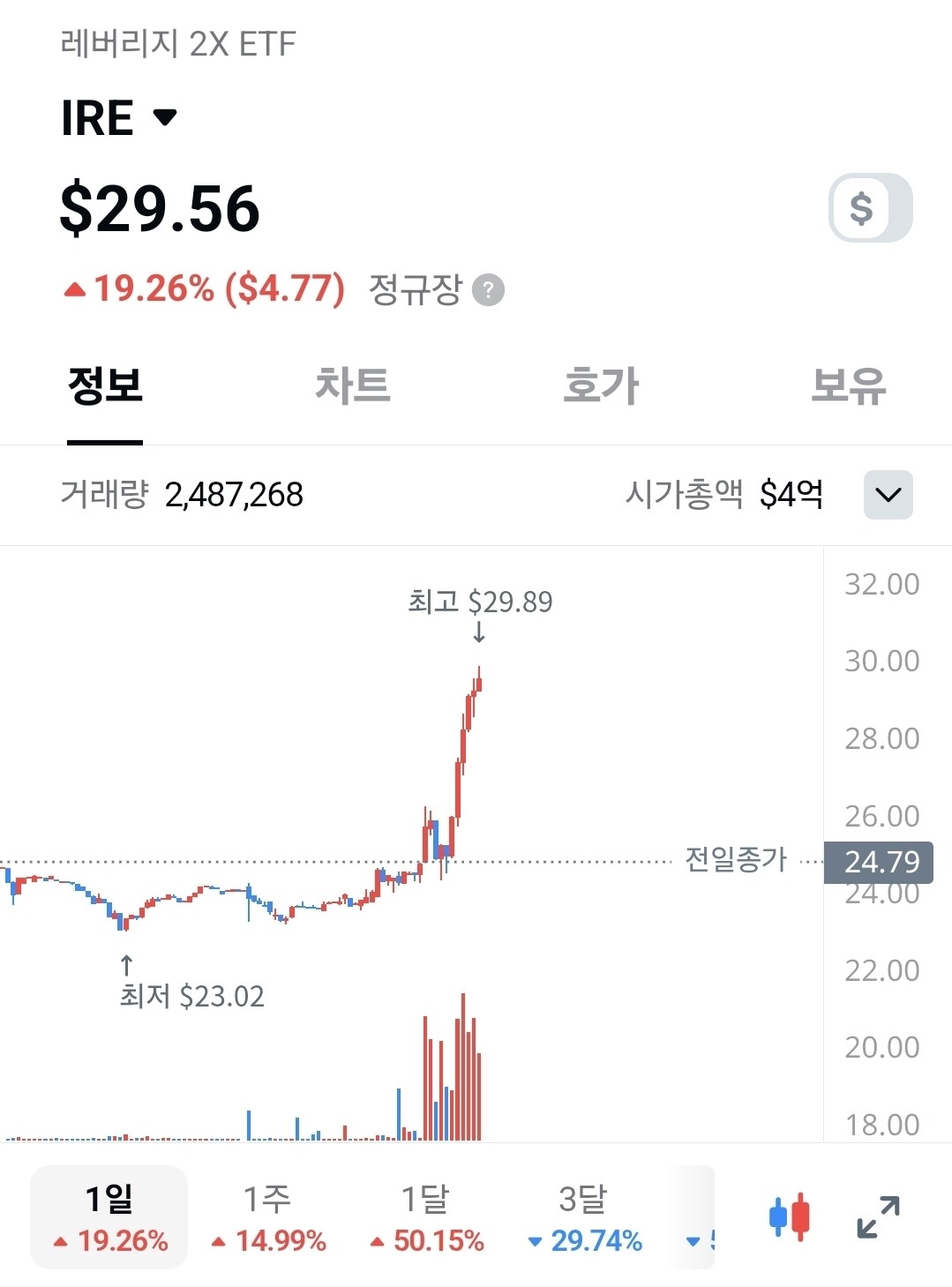
Task: Select the 정보 tab
Action: pos(105,385)
